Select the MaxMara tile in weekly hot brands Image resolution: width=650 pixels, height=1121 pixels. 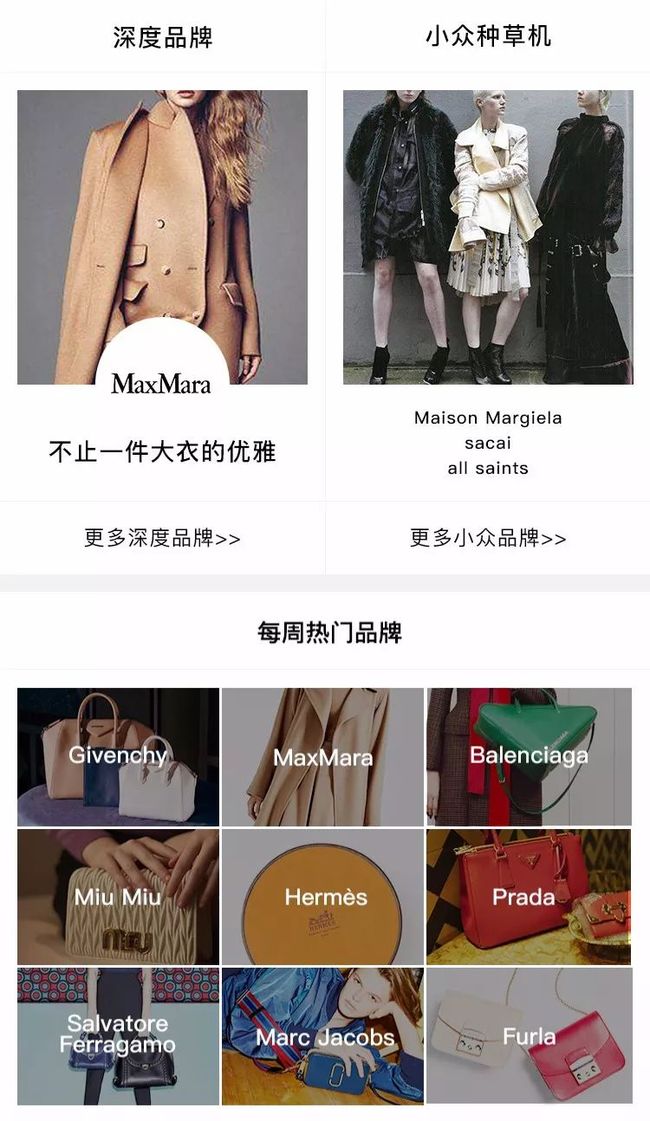click(323, 757)
